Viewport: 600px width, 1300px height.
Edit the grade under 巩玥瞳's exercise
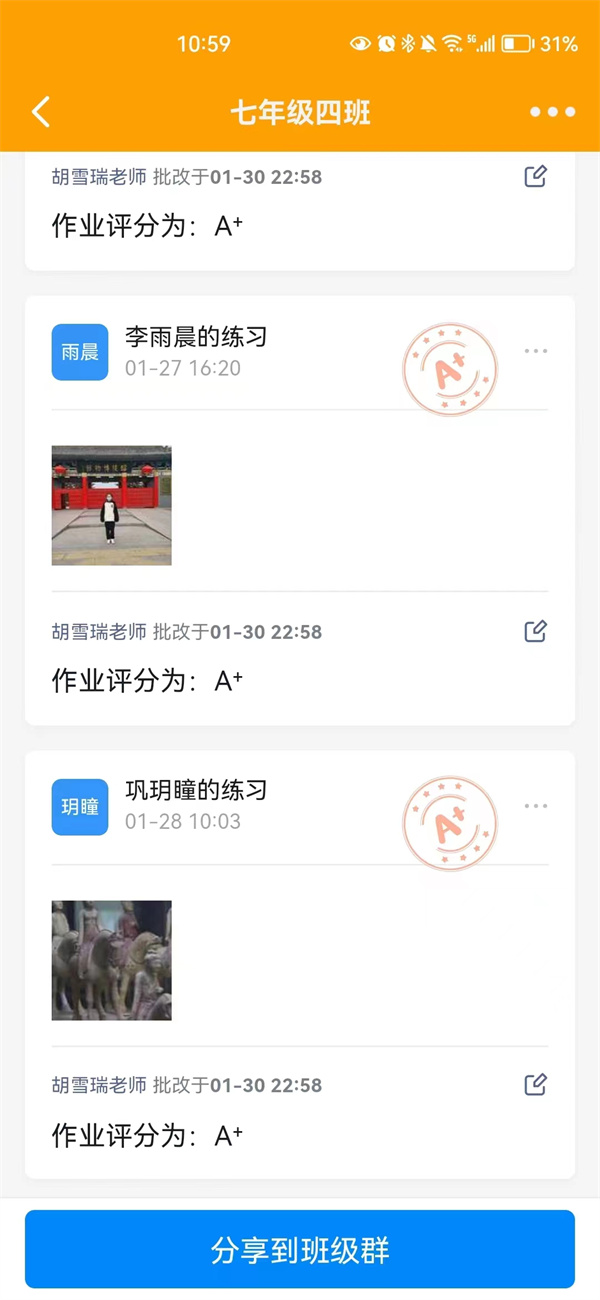tap(536, 1084)
